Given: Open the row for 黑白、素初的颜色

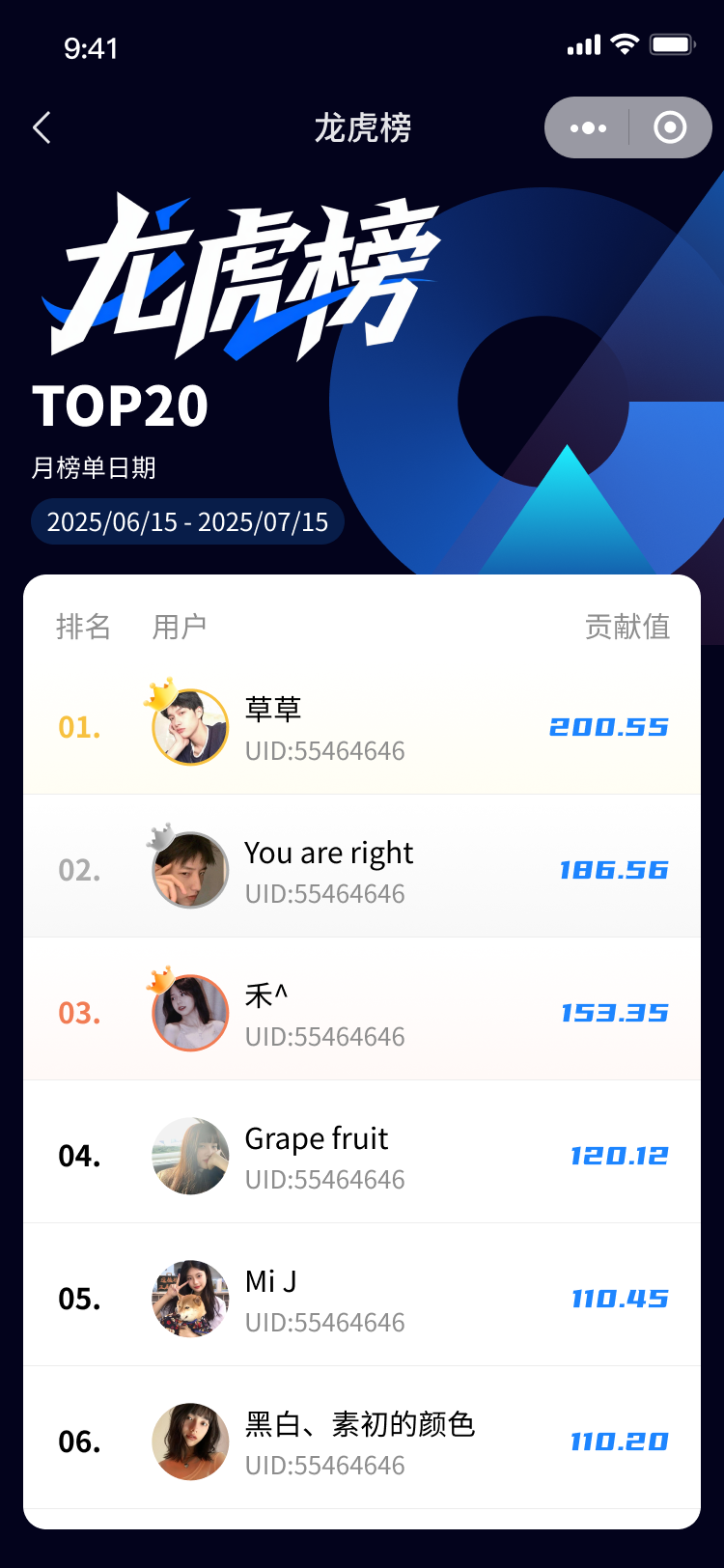Looking at the screenshot, I should click(361, 1441).
